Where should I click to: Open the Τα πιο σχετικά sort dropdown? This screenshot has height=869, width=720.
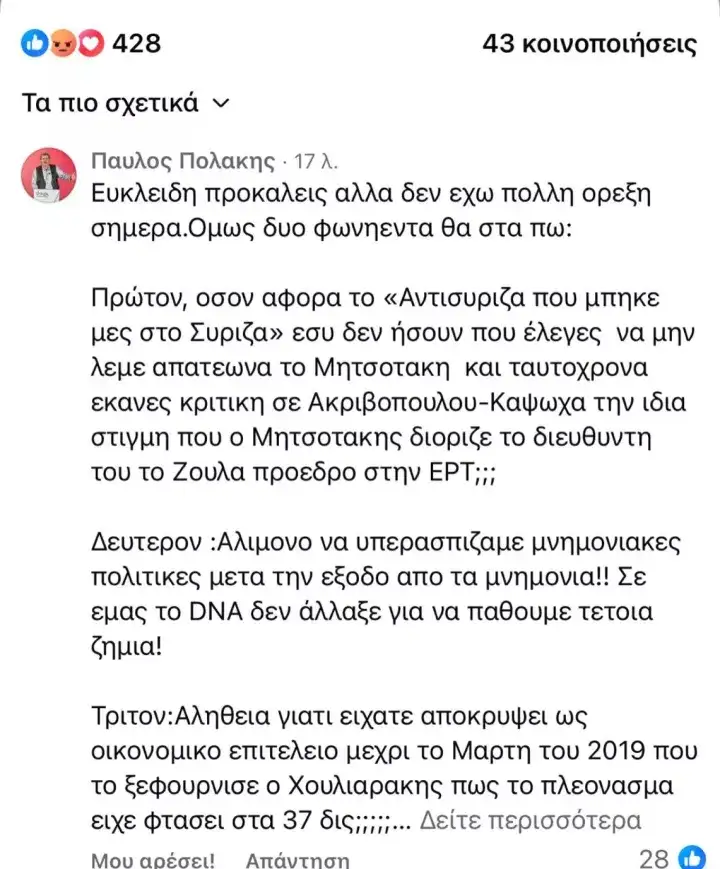click(x=127, y=103)
